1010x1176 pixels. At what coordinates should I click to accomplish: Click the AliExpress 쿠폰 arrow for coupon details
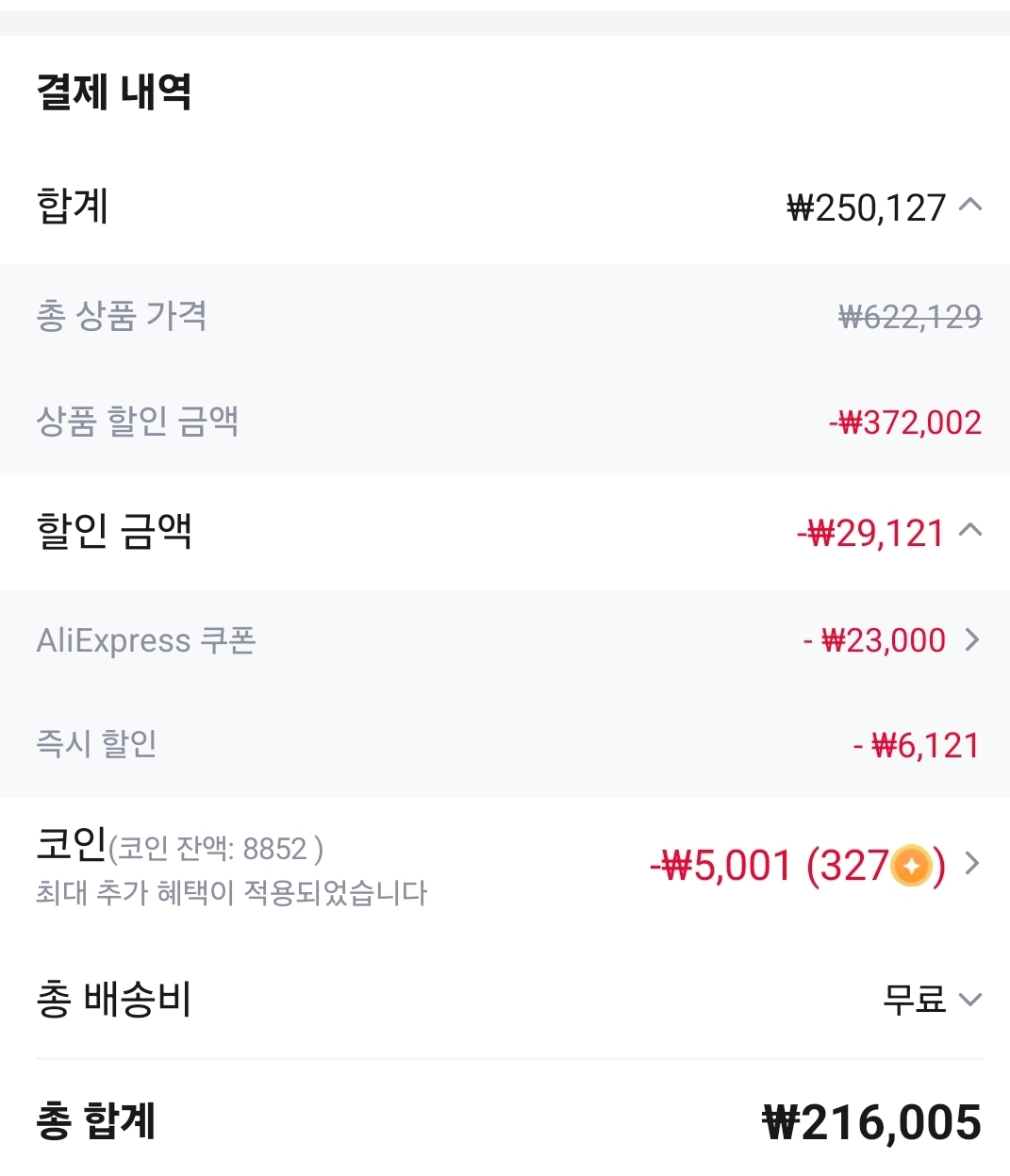[970, 640]
